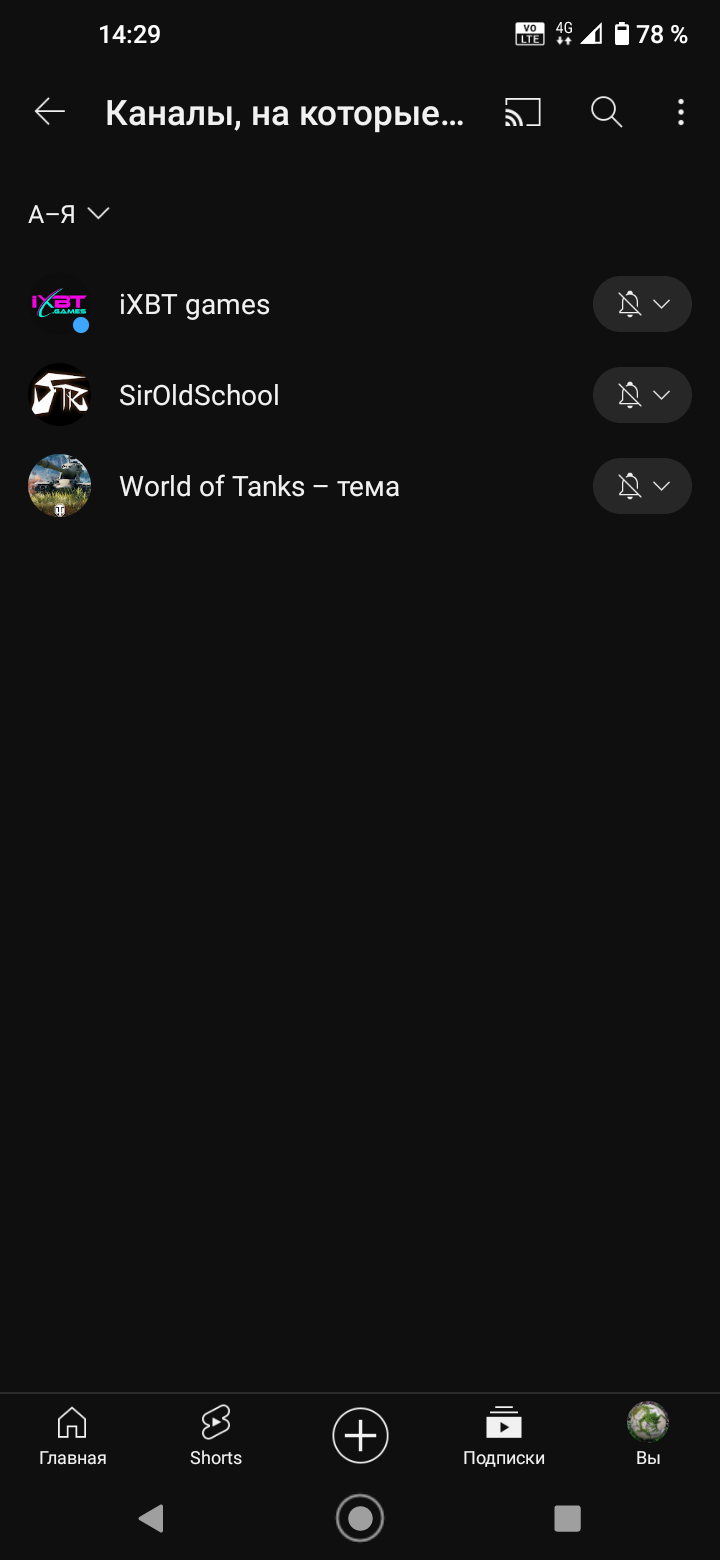The image size is (720, 1560).
Task: Tap the create plus button
Action: [x=360, y=1435]
